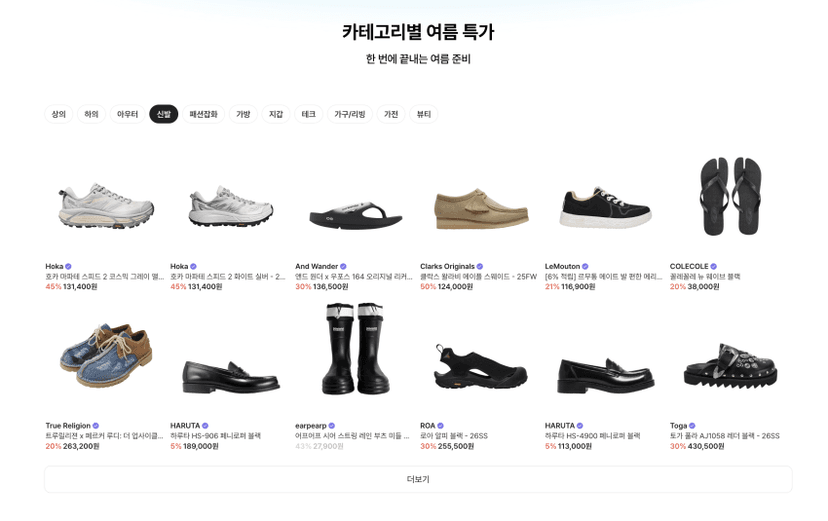Tap the 테크 category chip
The height and width of the screenshot is (521, 828).
click(x=308, y=114)
